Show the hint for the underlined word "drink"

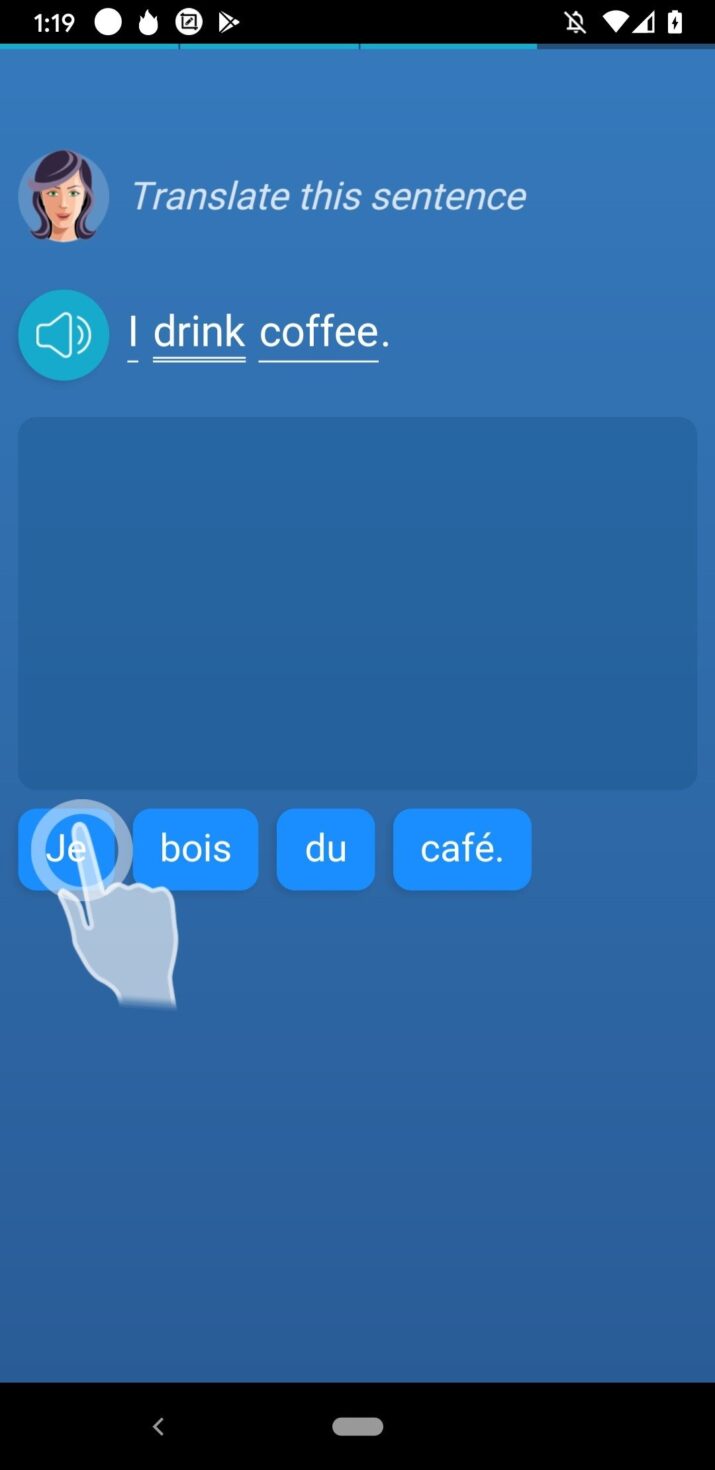pyautogui.click(x=199, y=332)
